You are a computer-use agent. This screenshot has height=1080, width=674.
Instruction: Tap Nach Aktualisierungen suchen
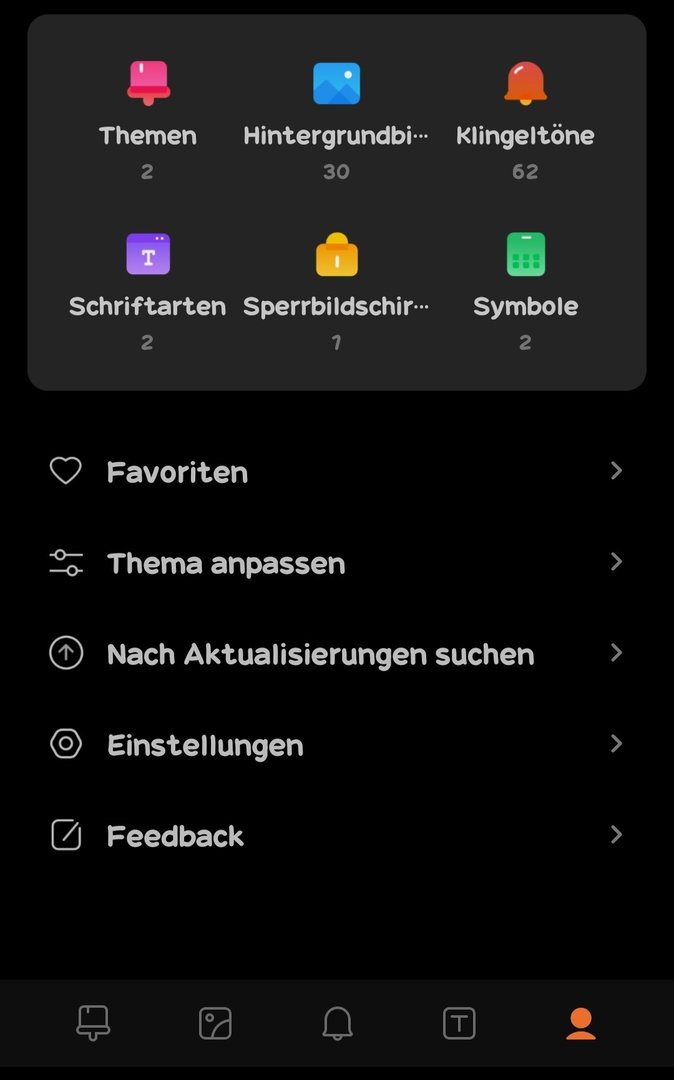[x=337, y=654]
